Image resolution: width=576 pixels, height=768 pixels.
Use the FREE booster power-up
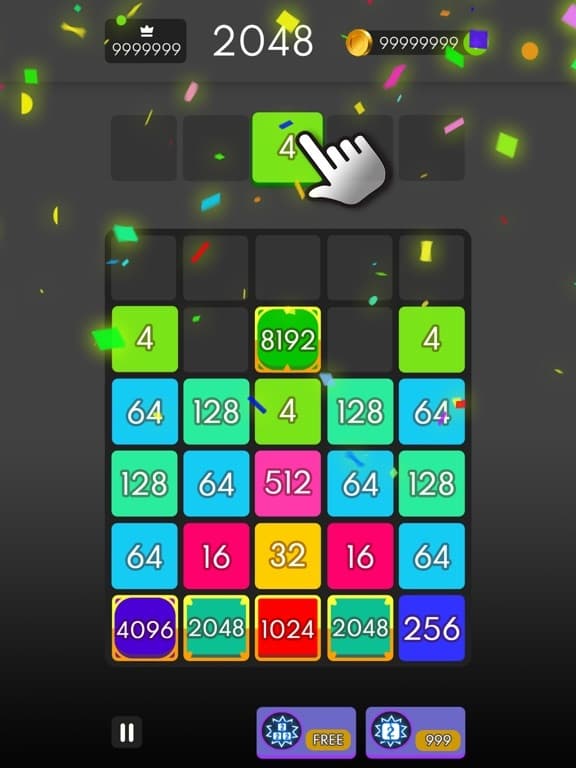tap(306, 732)
